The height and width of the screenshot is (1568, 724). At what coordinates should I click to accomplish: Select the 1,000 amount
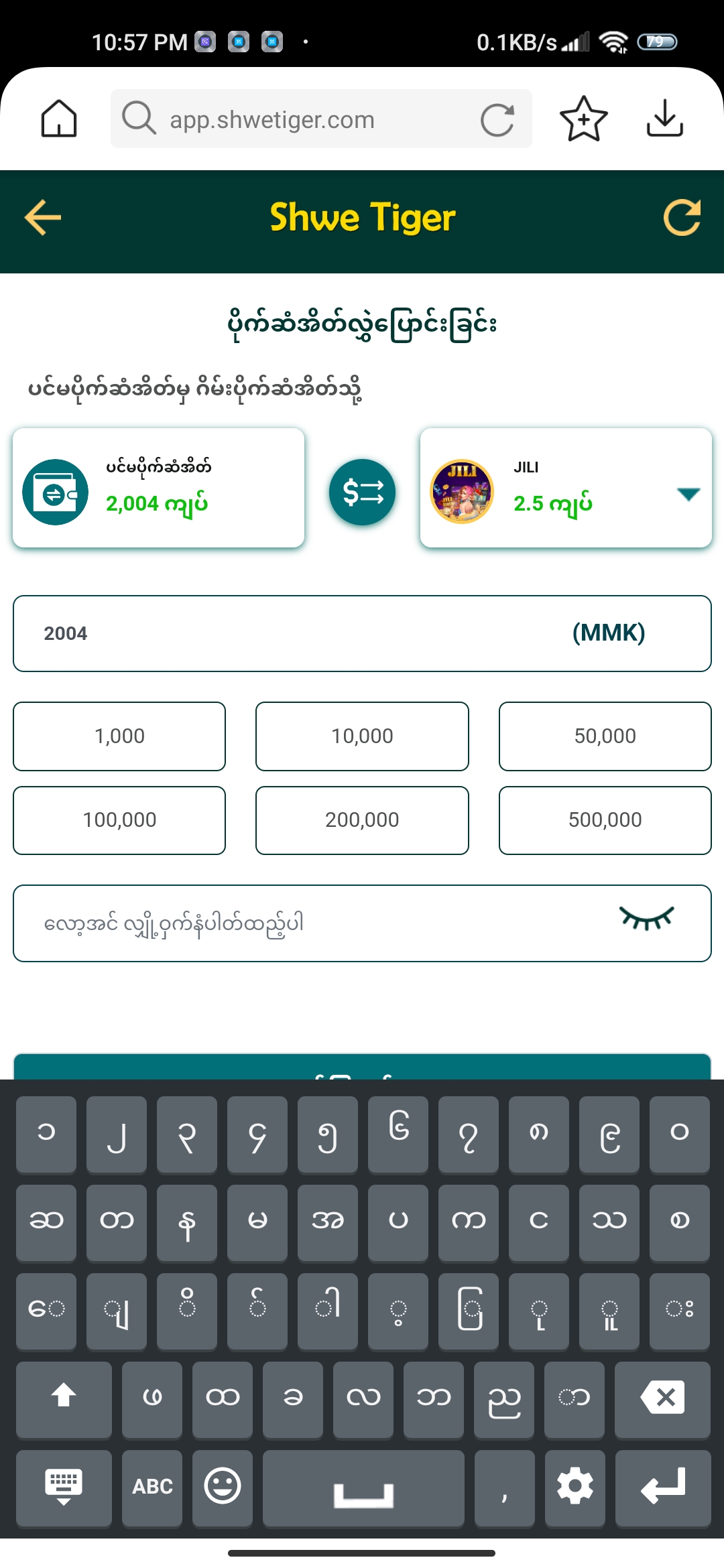point(119,736)
